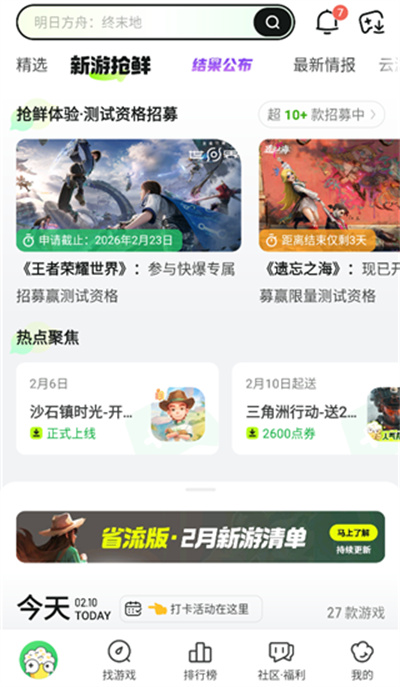Go to the 社区·福利 tab
Image resolution: width=400 pixels, height=687 pixels.
pos(281,660)
